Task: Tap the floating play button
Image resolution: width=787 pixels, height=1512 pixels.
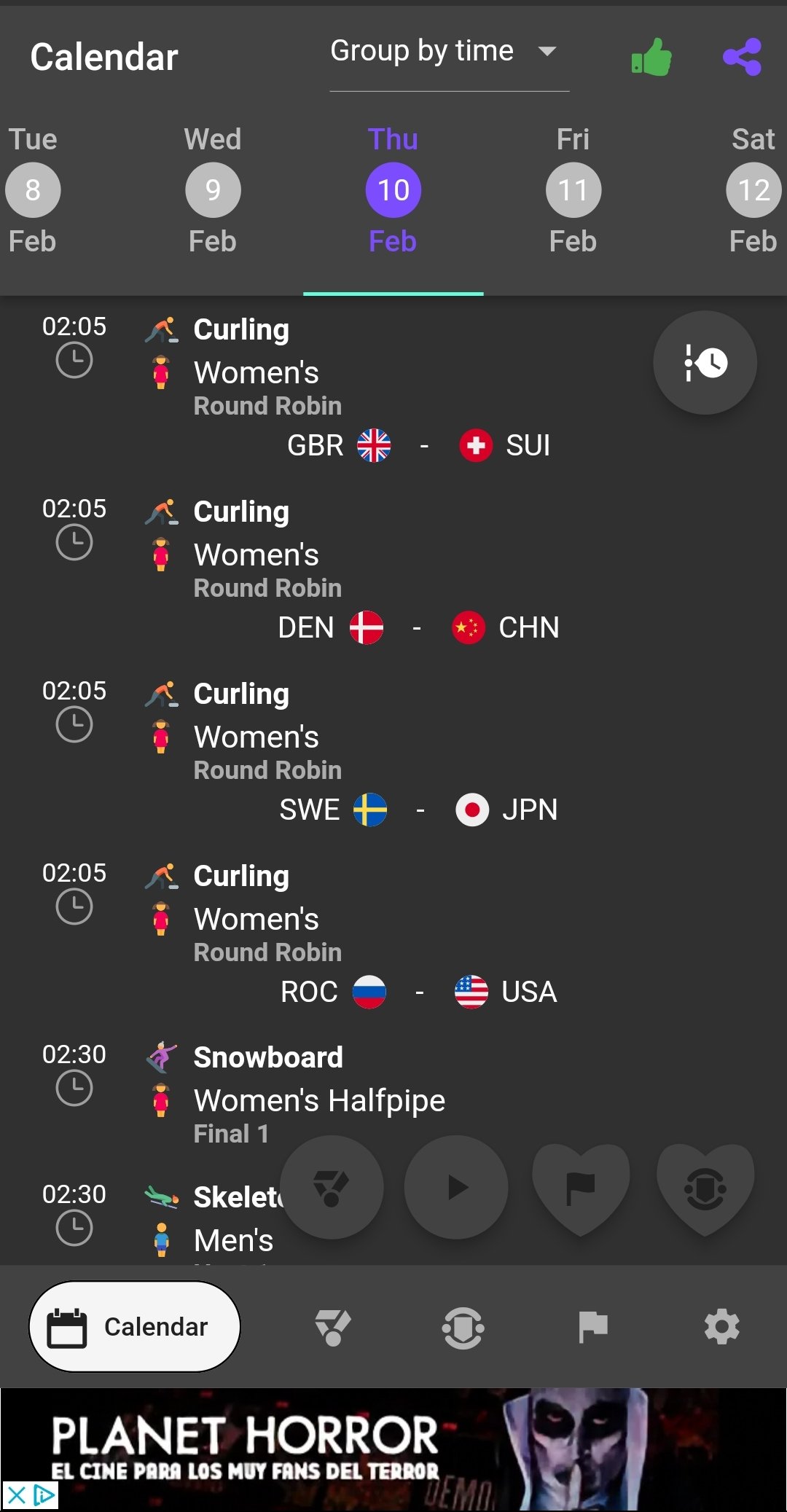Action: [x=456, y=1188]
